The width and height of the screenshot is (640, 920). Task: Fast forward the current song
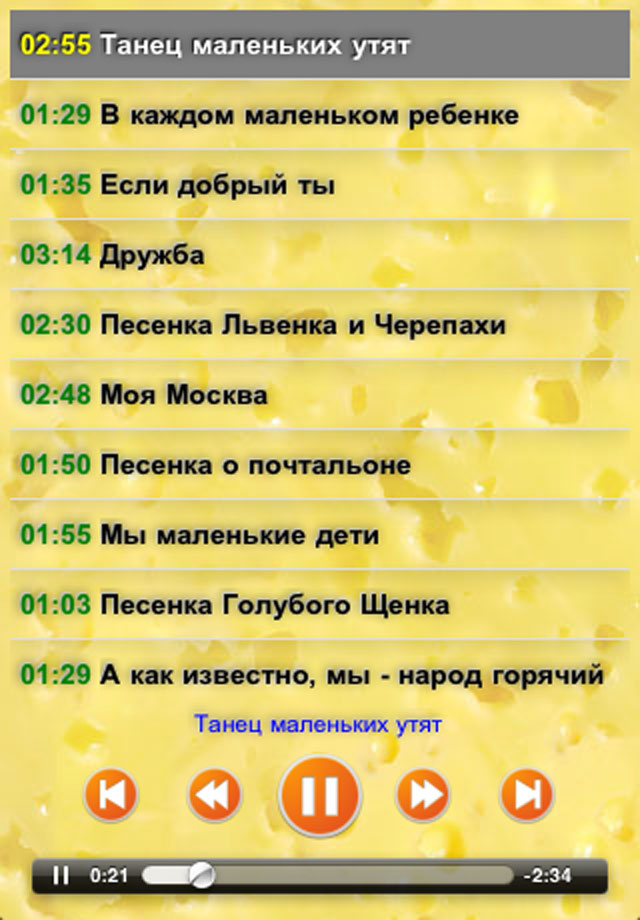click(x=423, y=796)
